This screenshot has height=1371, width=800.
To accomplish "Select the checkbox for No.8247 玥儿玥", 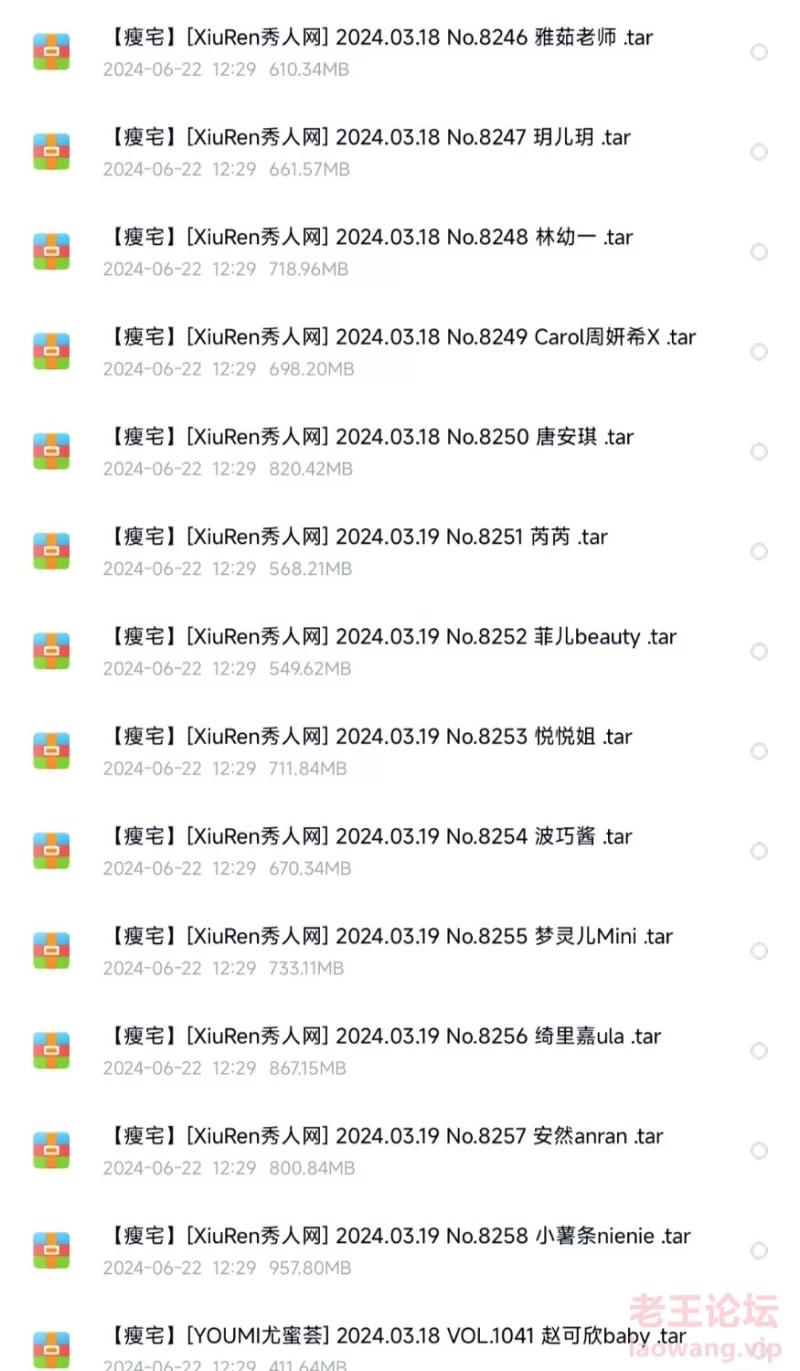I will pos(759,152).
